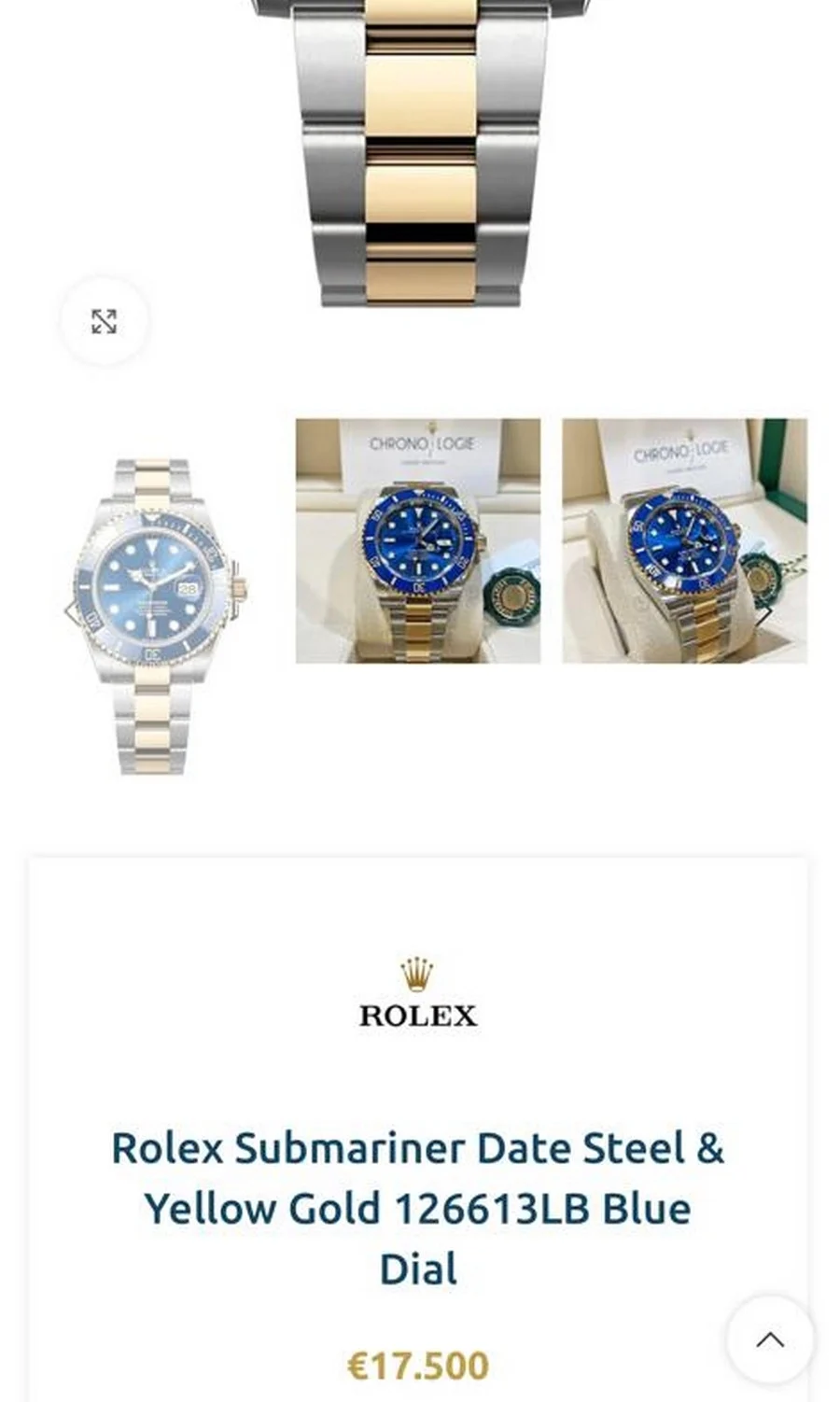Expand the product image to fullscreen
This screenshot has height=1402, width=840.
(104, 322)
